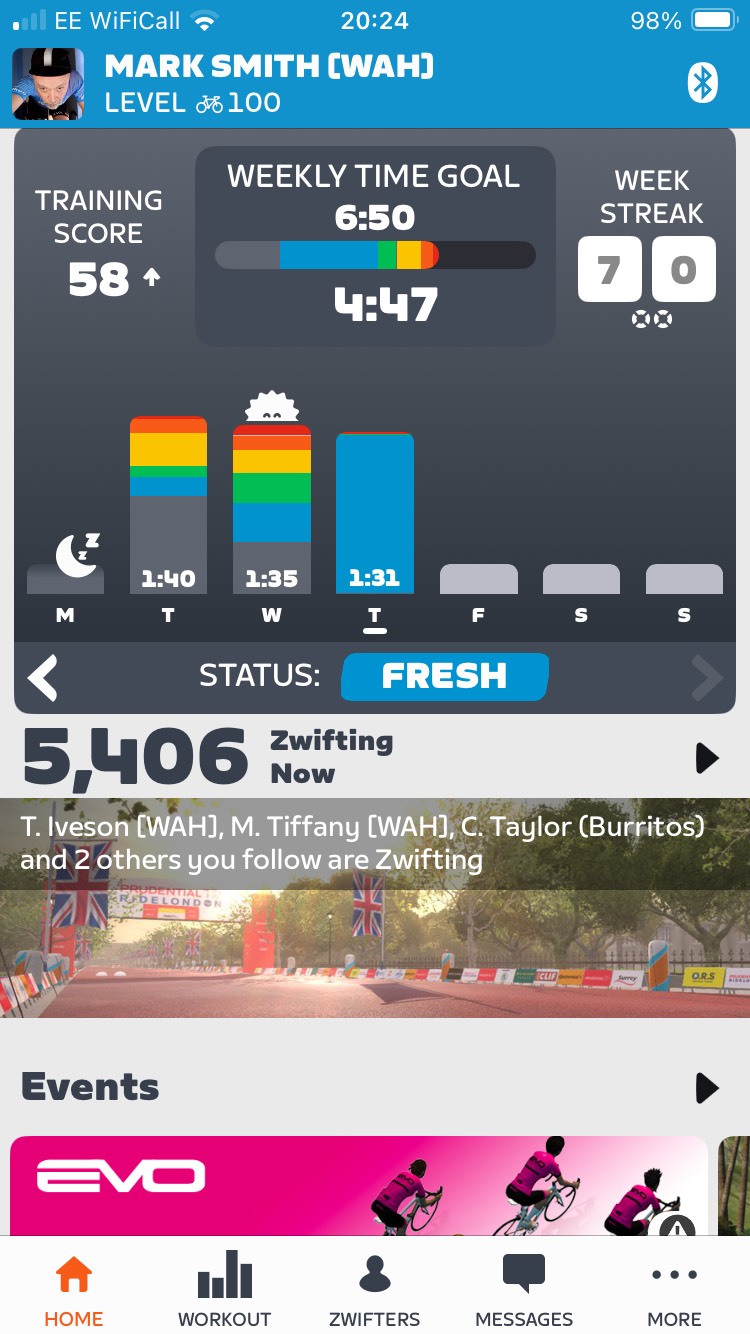Screen dimensions: 750x1334
Task: Switch to the Home tab
Action: coord(74,1291)
